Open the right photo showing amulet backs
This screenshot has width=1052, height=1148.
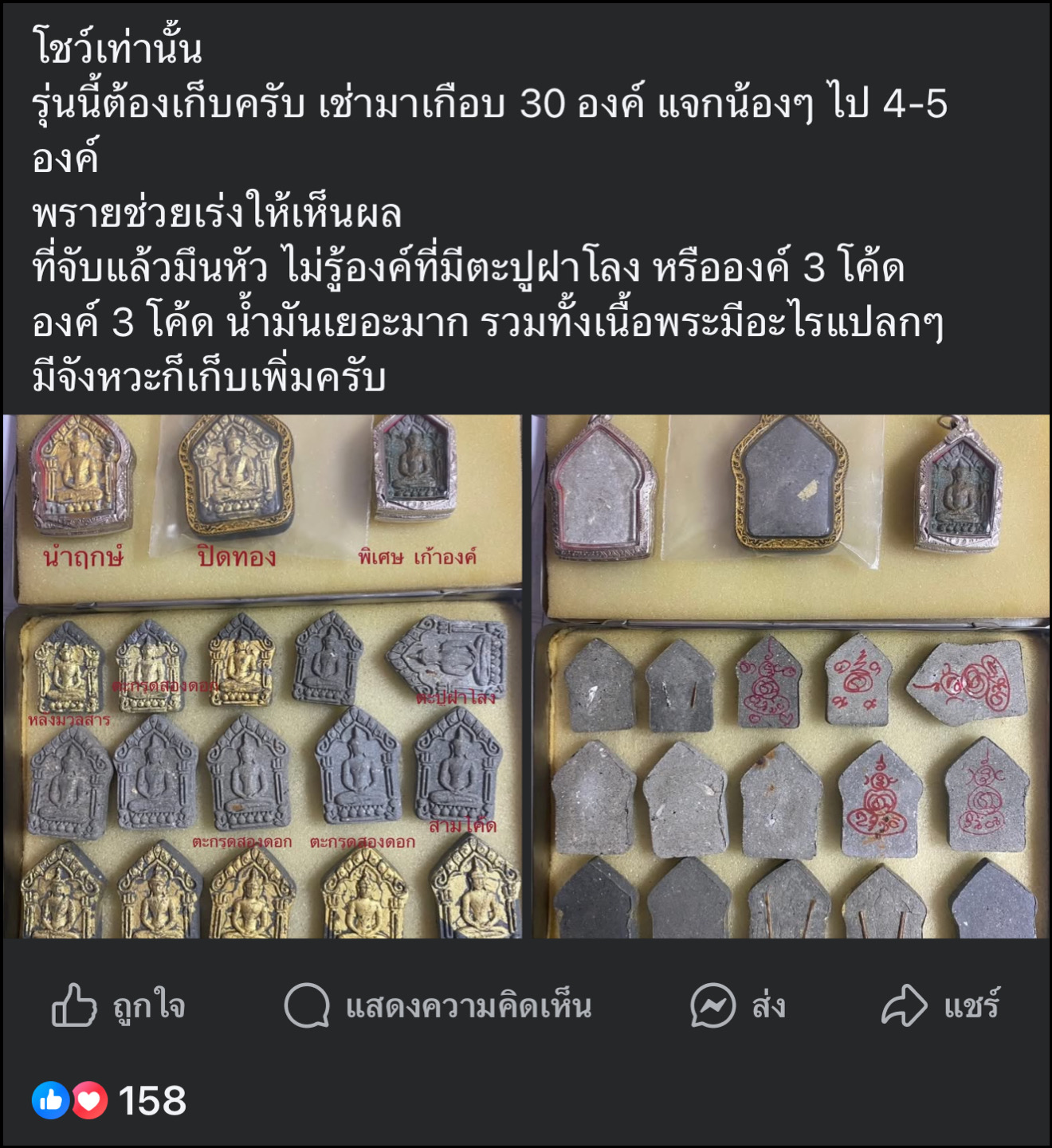(791, 676)
